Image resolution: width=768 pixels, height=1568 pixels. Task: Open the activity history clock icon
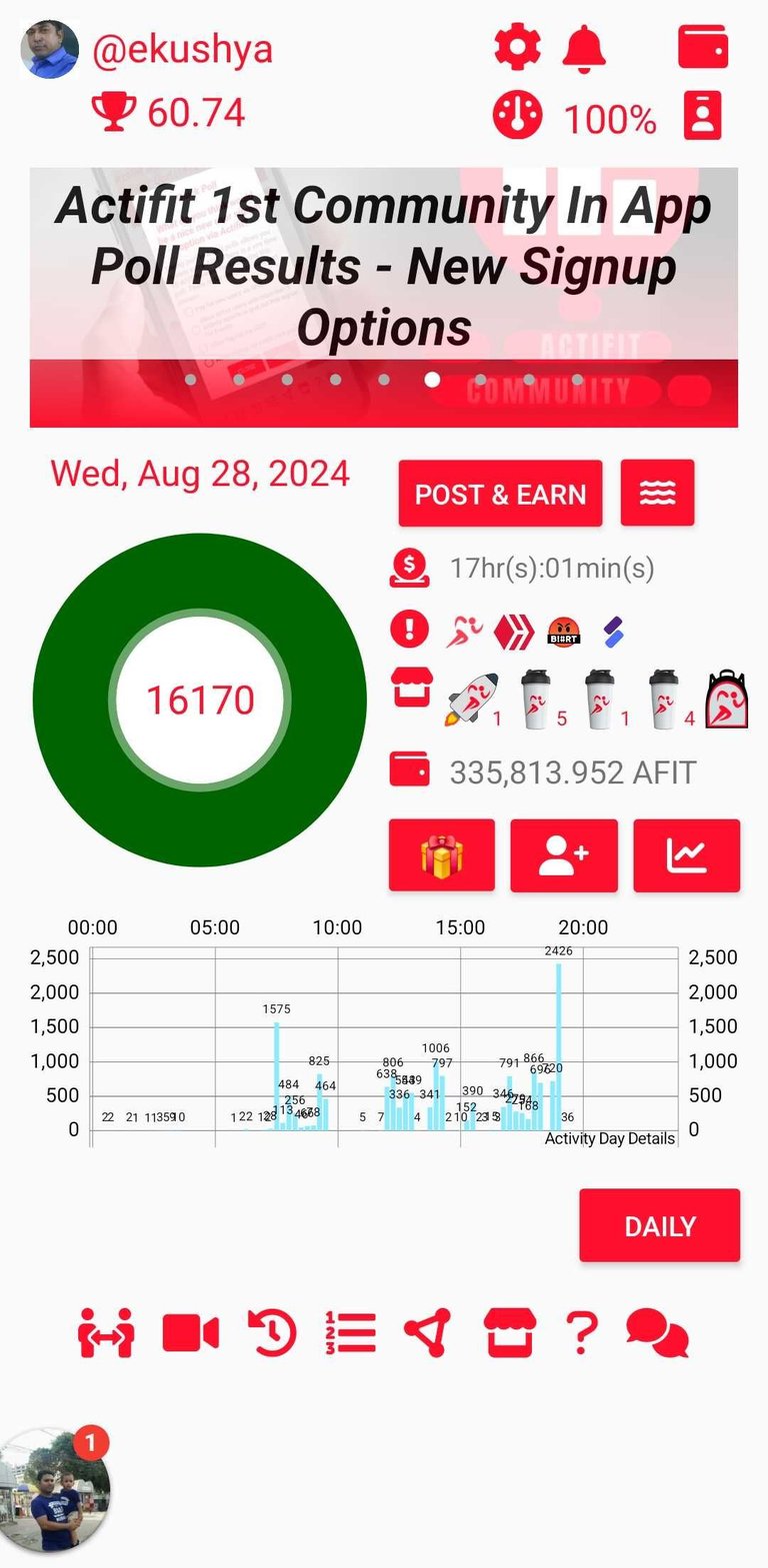(272, 1333)
